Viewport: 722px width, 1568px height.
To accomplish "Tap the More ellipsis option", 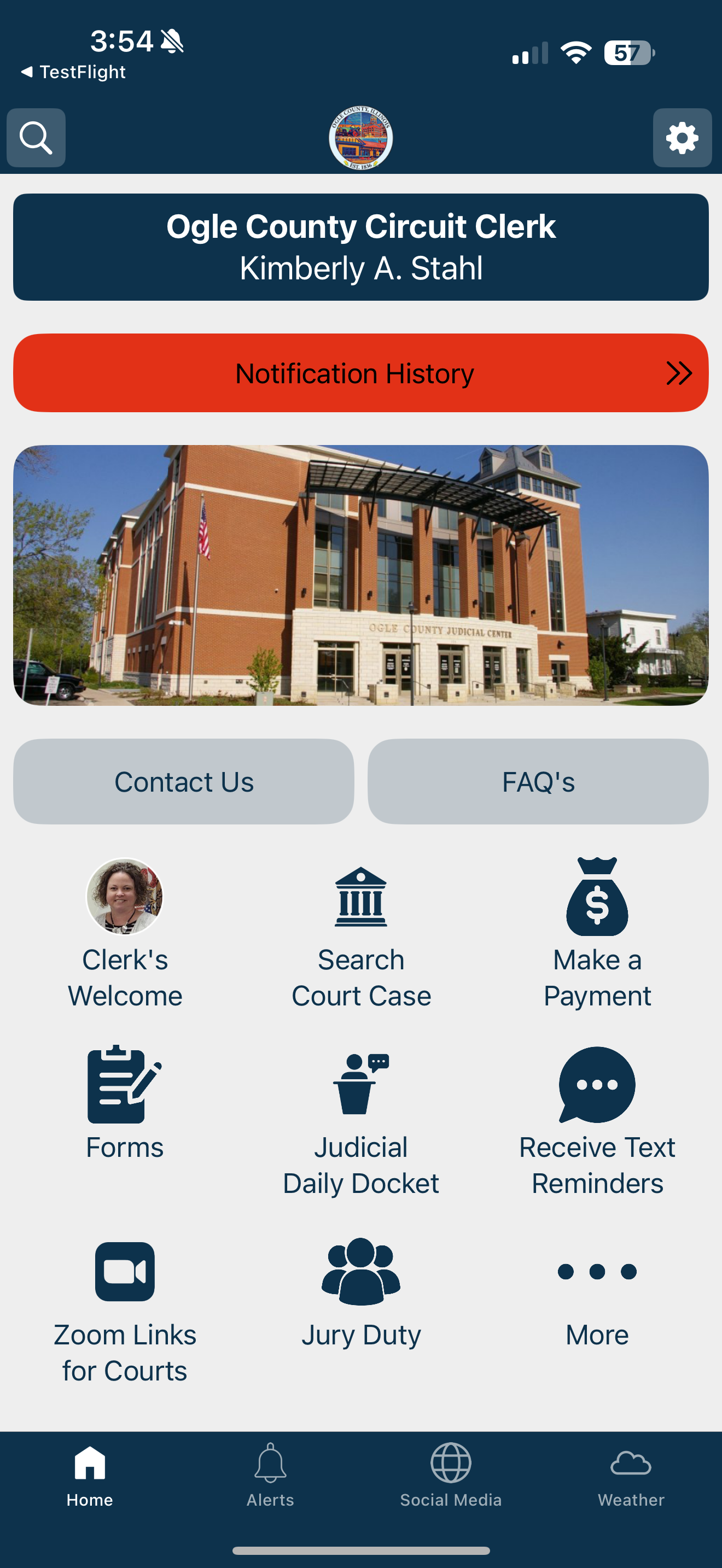I will pos(597,1271).
